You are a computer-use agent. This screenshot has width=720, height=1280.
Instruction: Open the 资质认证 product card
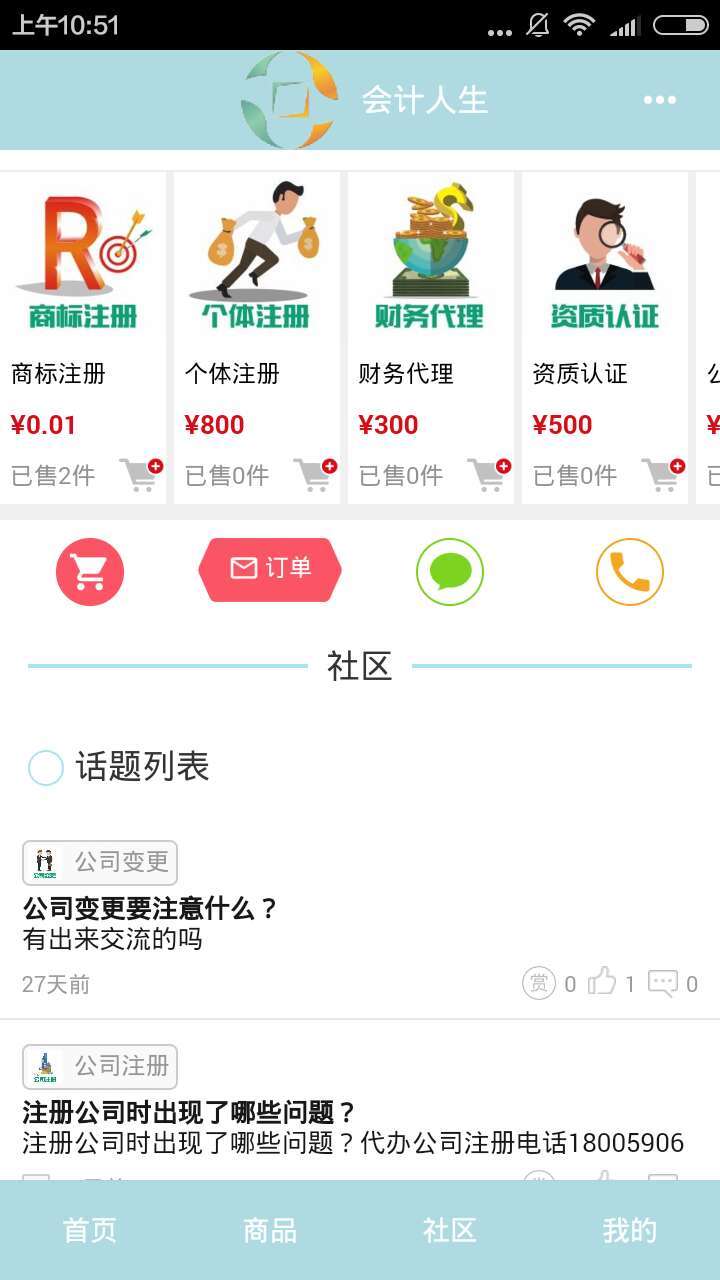click(604, 260)
